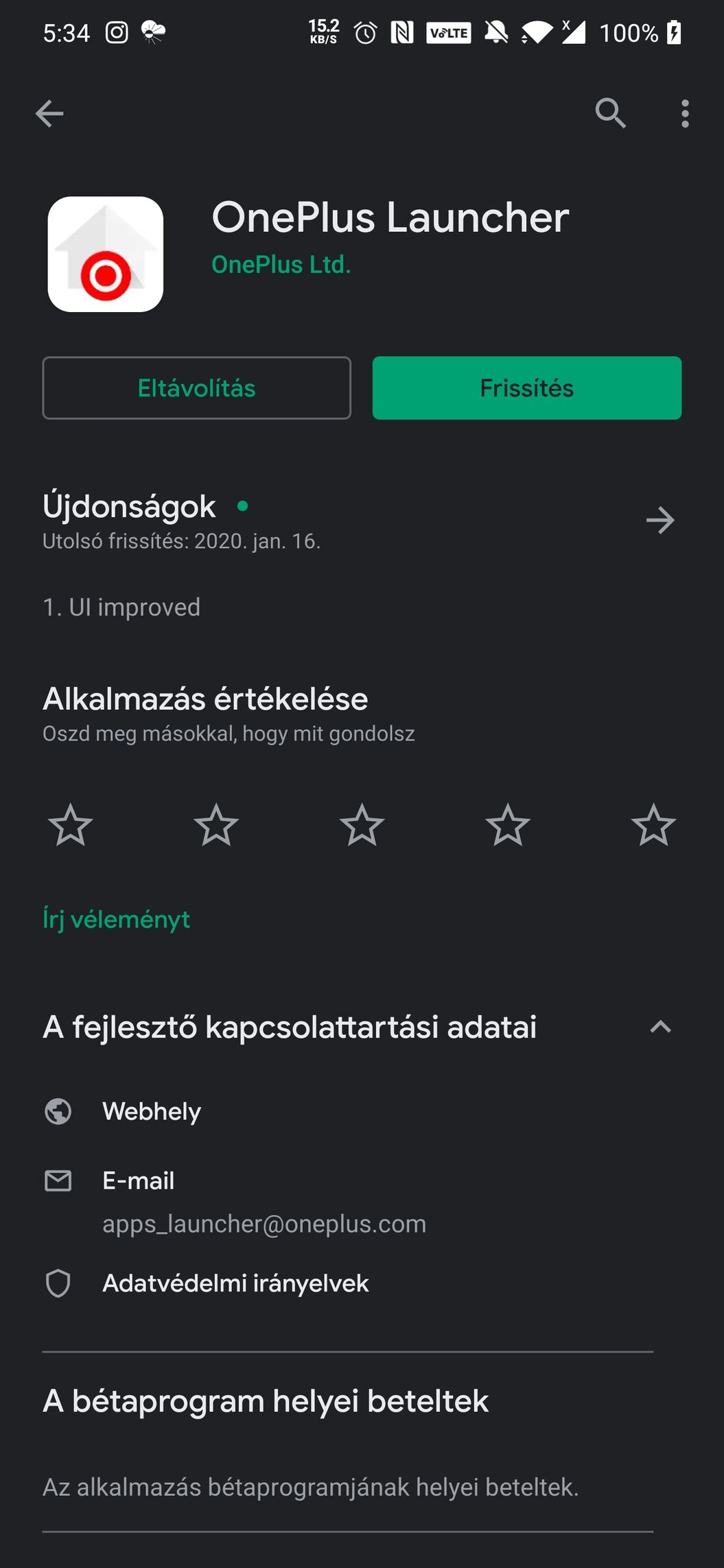This screenshot has width=724, height=1568.
Task: Collapse the developer contact details section
Action: point(659,1027)
